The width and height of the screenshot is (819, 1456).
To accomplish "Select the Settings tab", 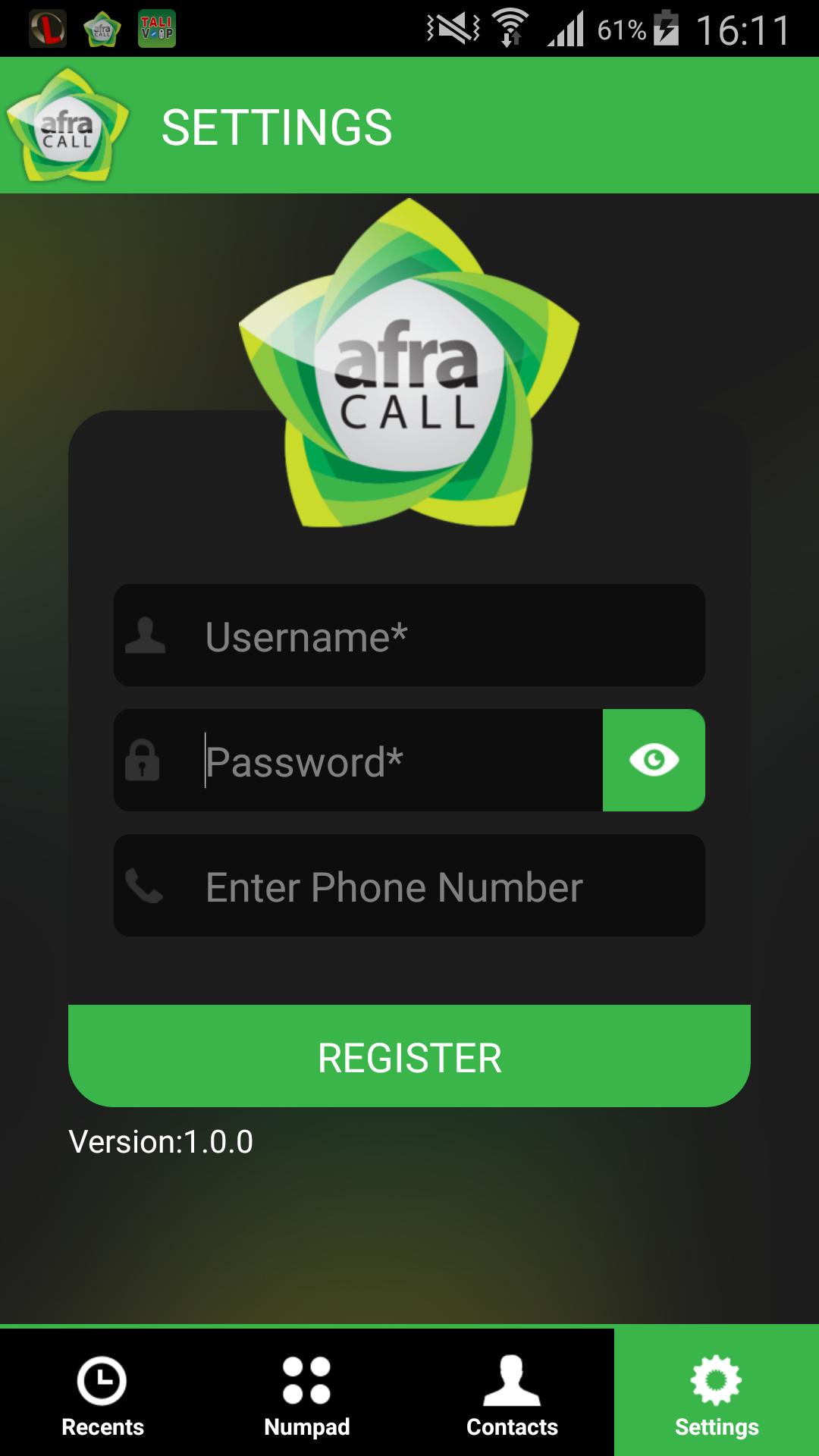I will coord(717,1394).
